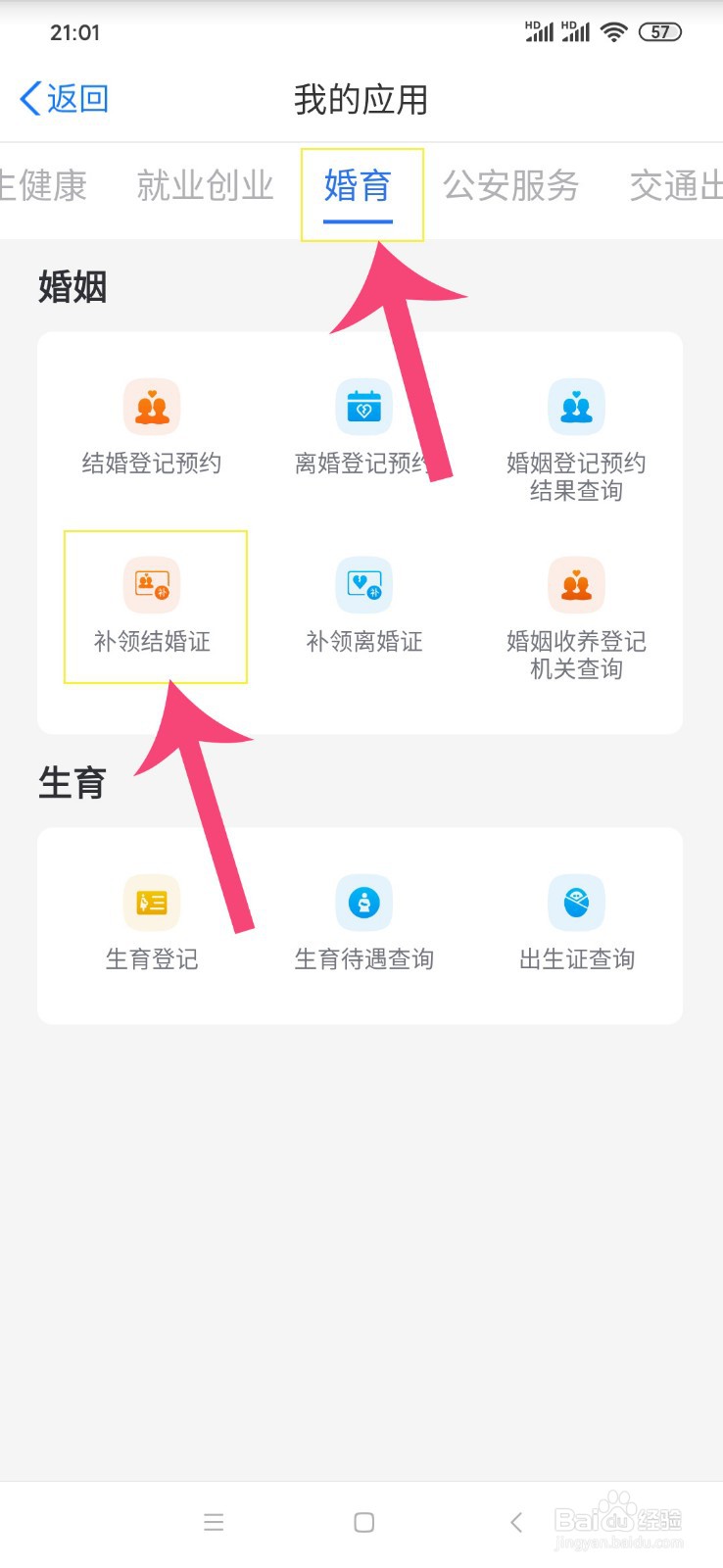Viewport: 723px width, 1568px height.
Task: Tap the back arrow in navigation bar
Action: click(516, 1522)
